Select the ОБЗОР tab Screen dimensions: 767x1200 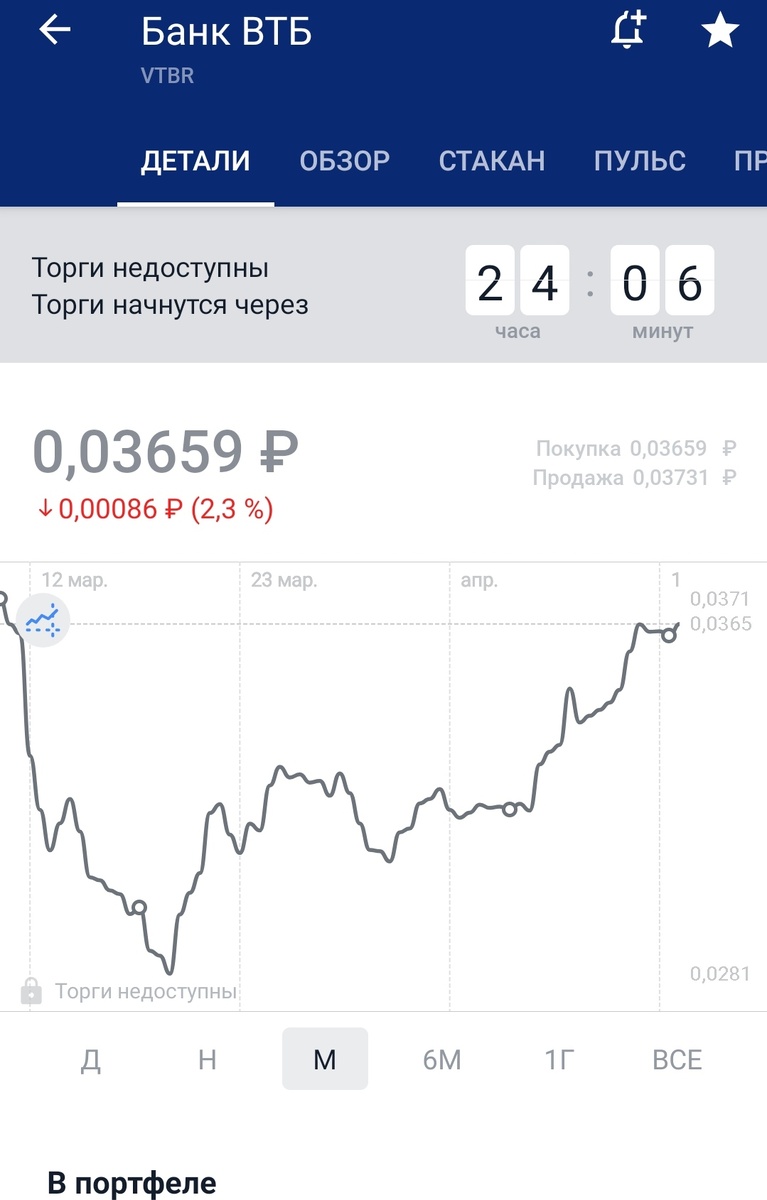pos(344,160)
